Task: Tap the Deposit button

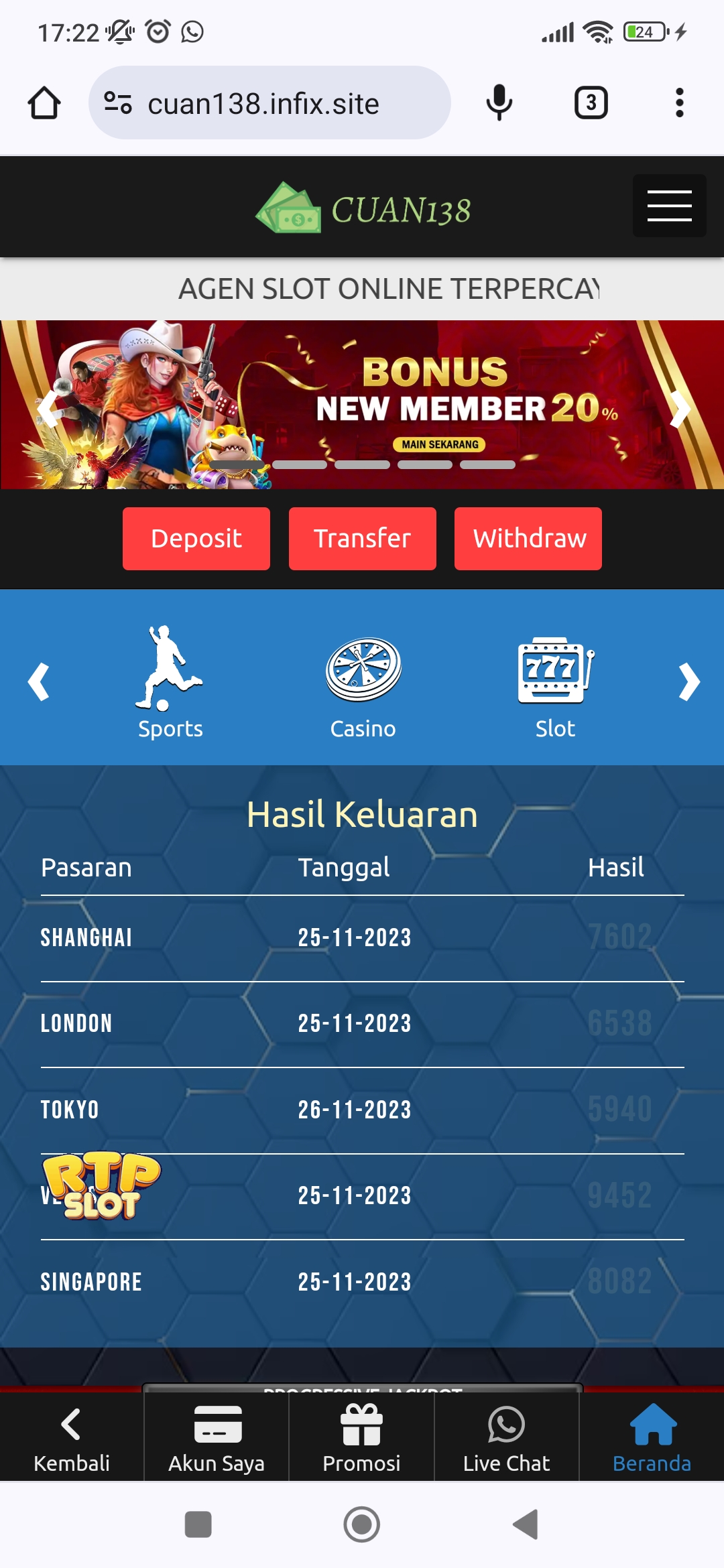Action: click(x=196, y=539)
